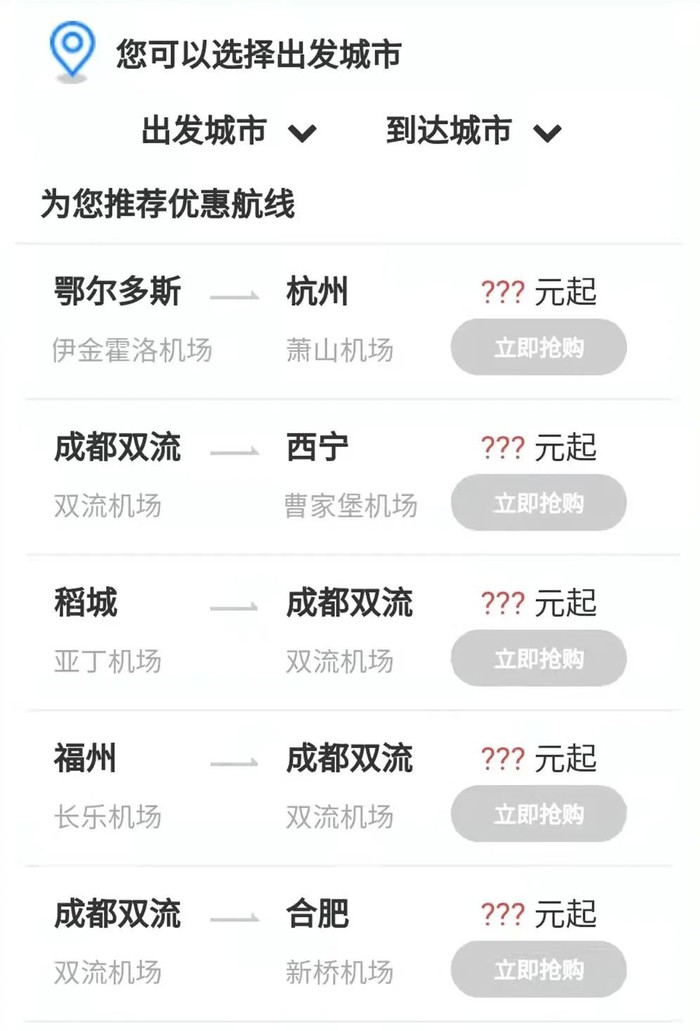700x1031 pixels.
Task: Open the 到达城市 arrival city dropdown
Action: click(473, 132)
